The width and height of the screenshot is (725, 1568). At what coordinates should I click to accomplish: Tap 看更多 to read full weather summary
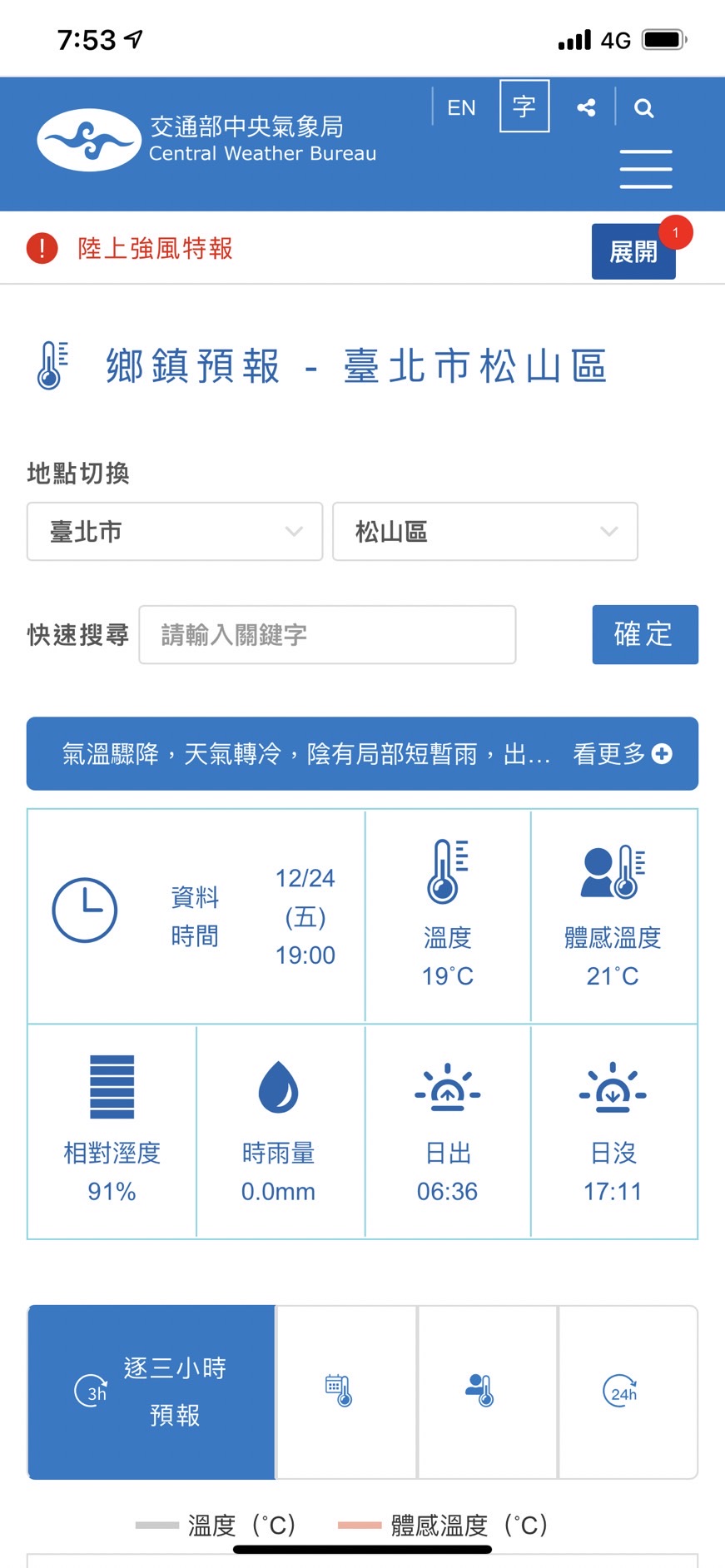(x=622, y=754)
